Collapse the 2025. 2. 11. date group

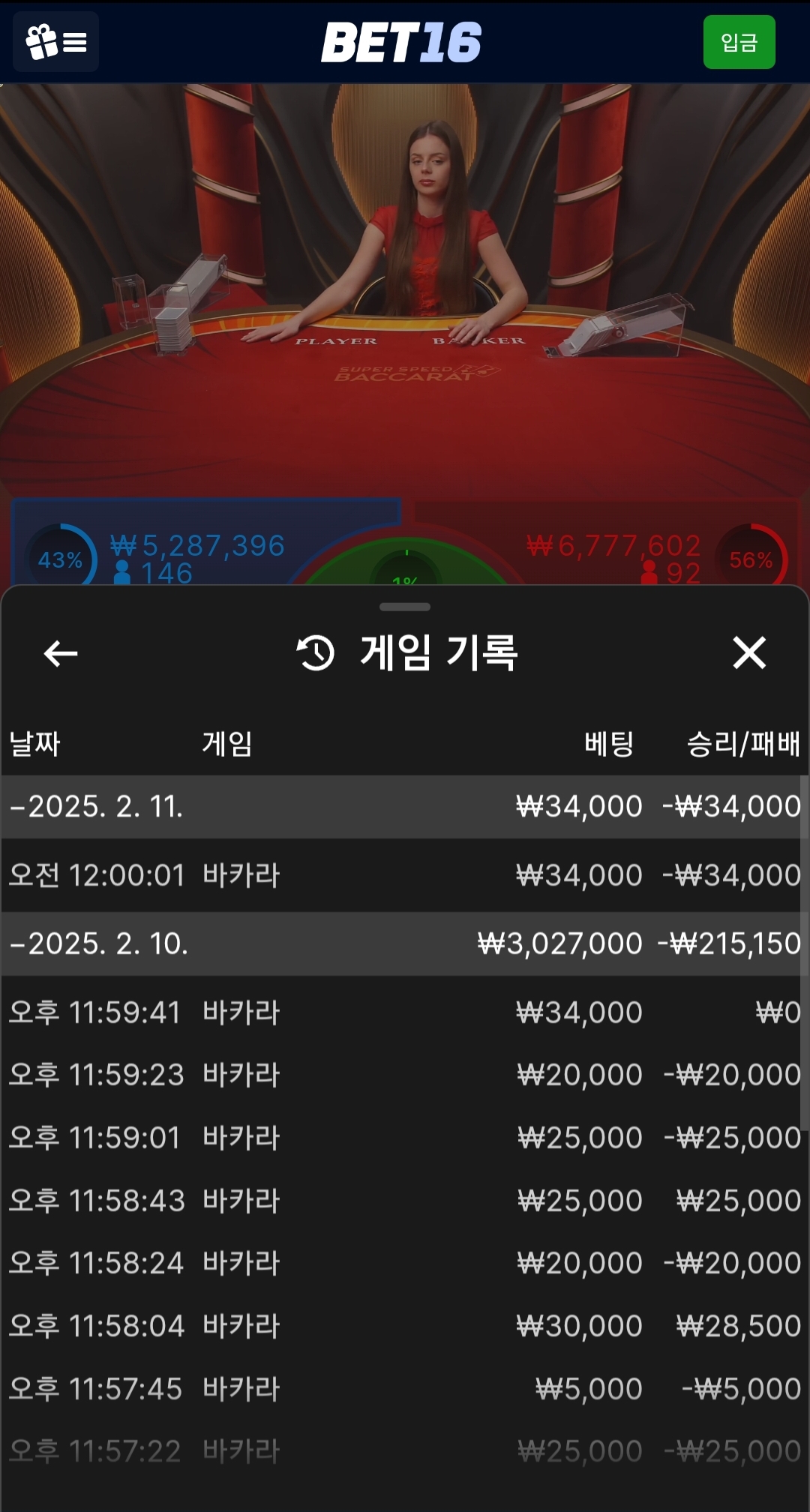pyautogui.click(x=97, y=807)
